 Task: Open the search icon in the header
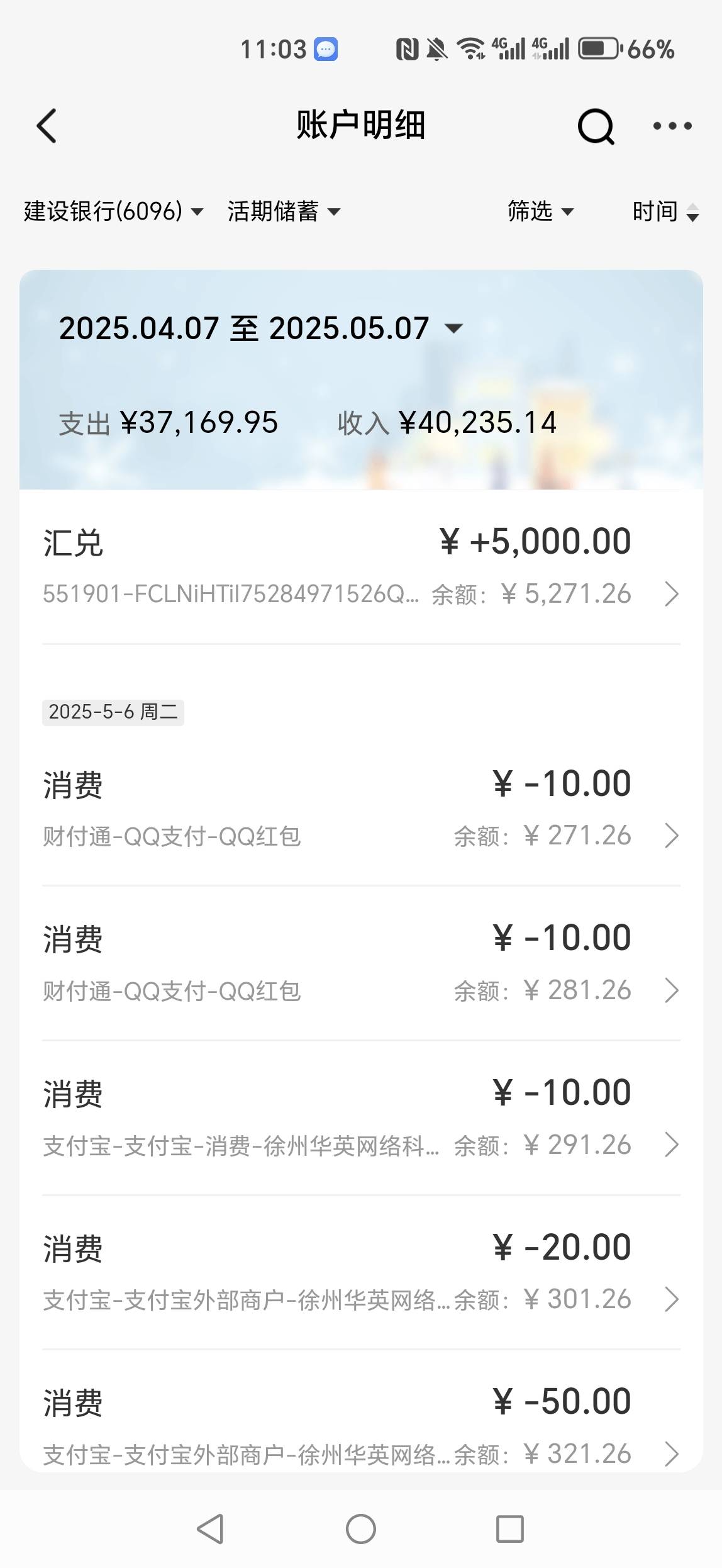point(596,126)
